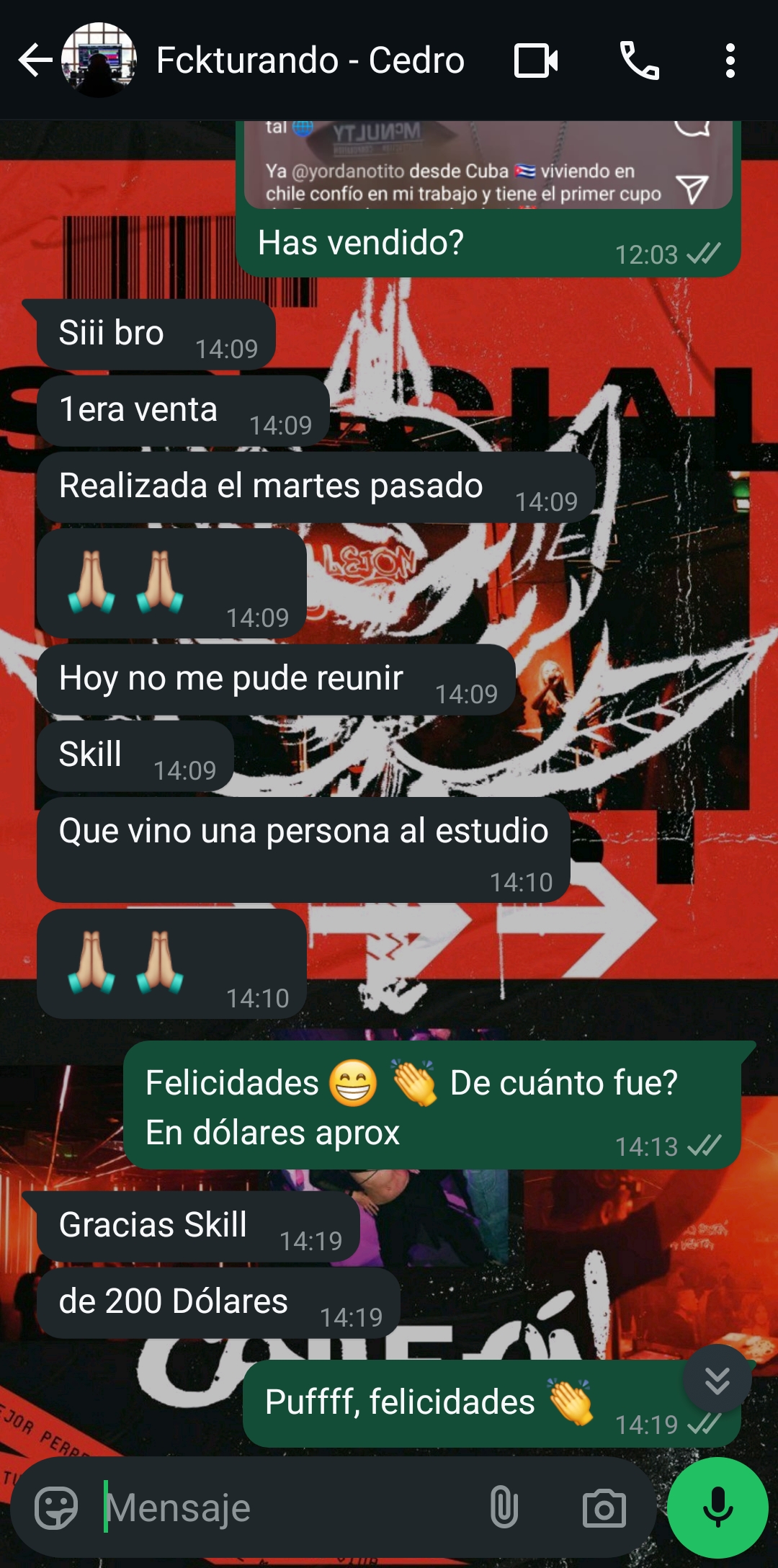View the contact's profile picture

99,61
